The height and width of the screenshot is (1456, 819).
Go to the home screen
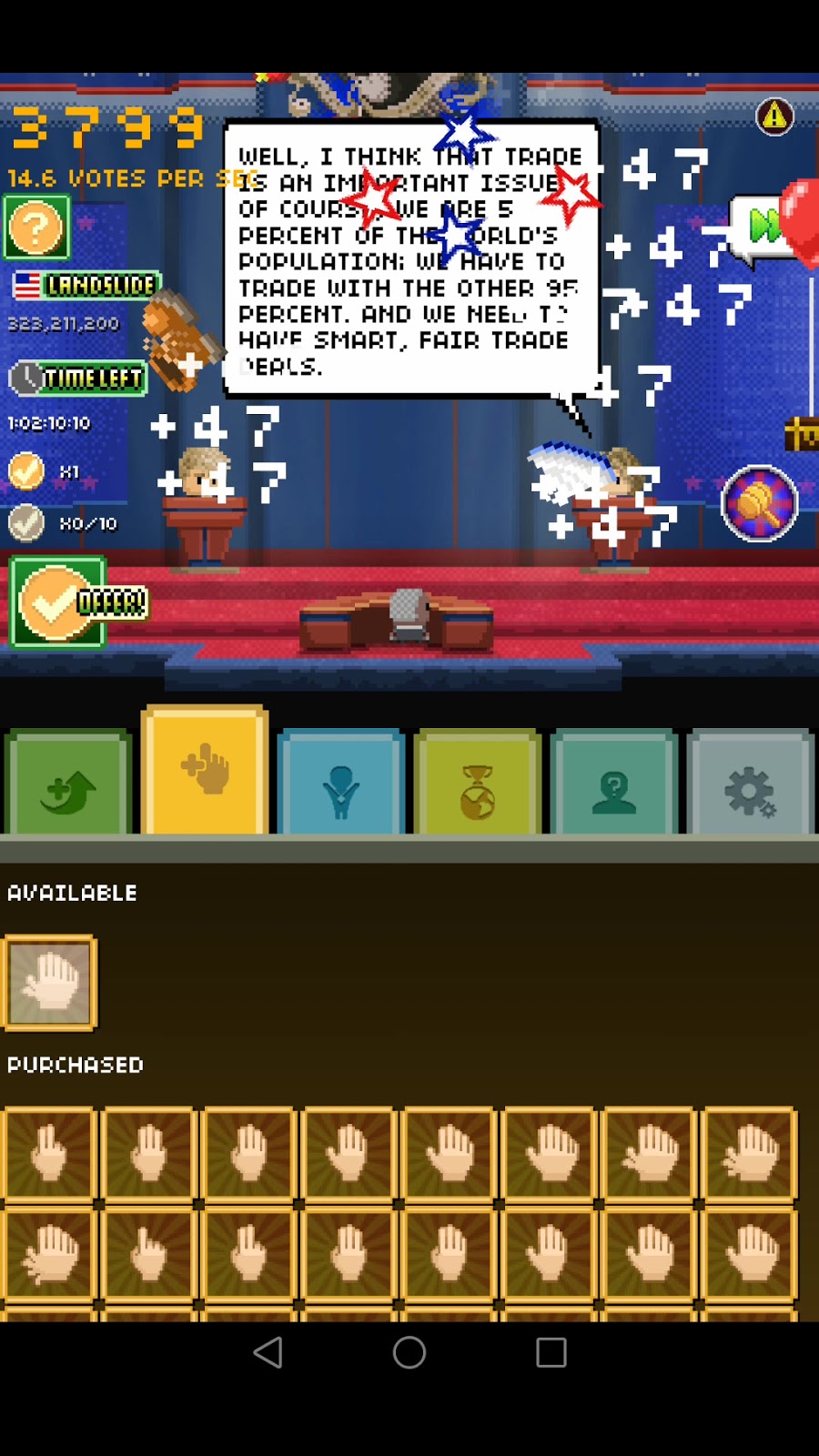(x=409, y=1352)
